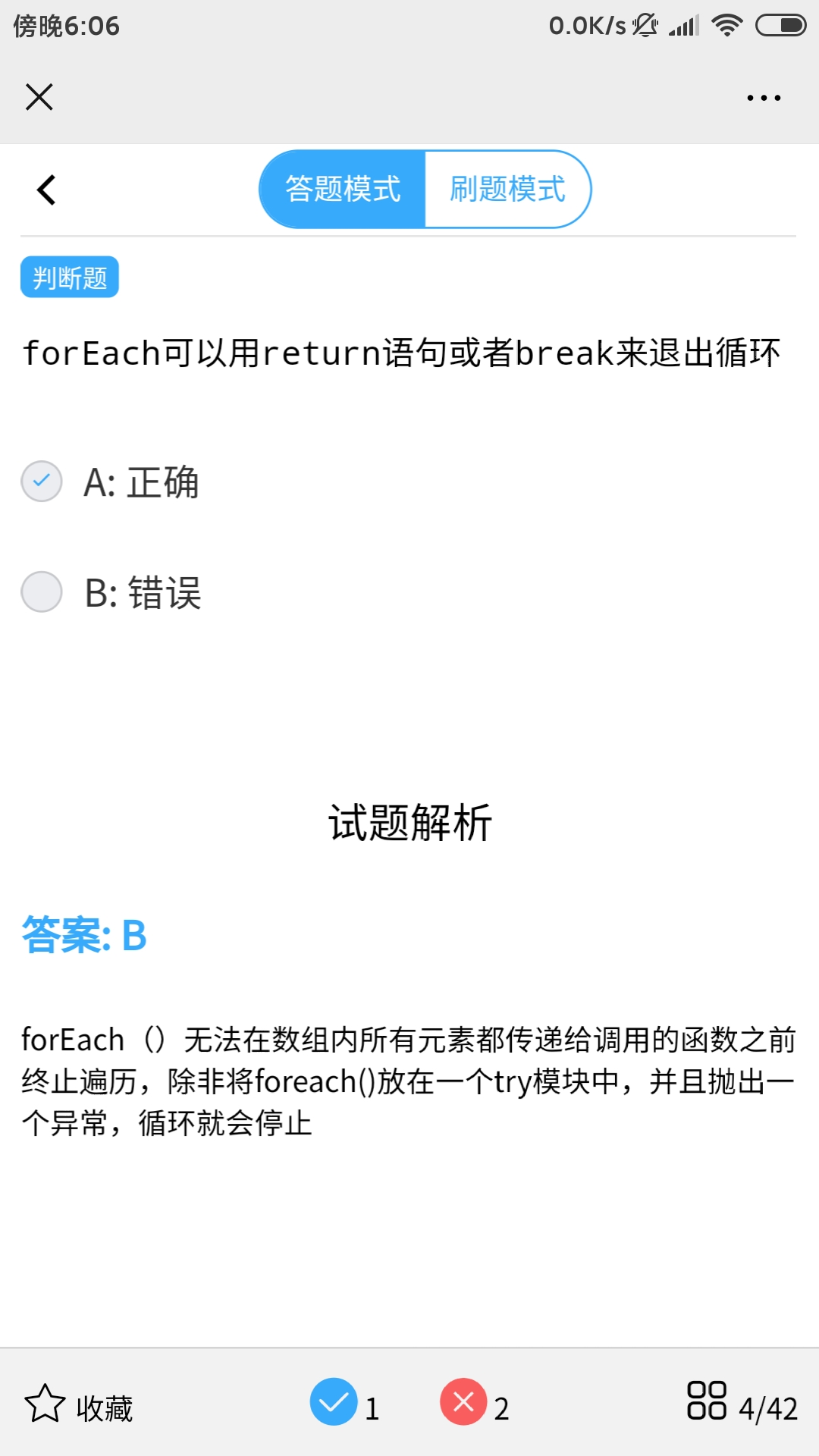Tap 收藏 to favorite this question
The height and width of the screenshot is (1456, 819).
[x=79, y=1407]
